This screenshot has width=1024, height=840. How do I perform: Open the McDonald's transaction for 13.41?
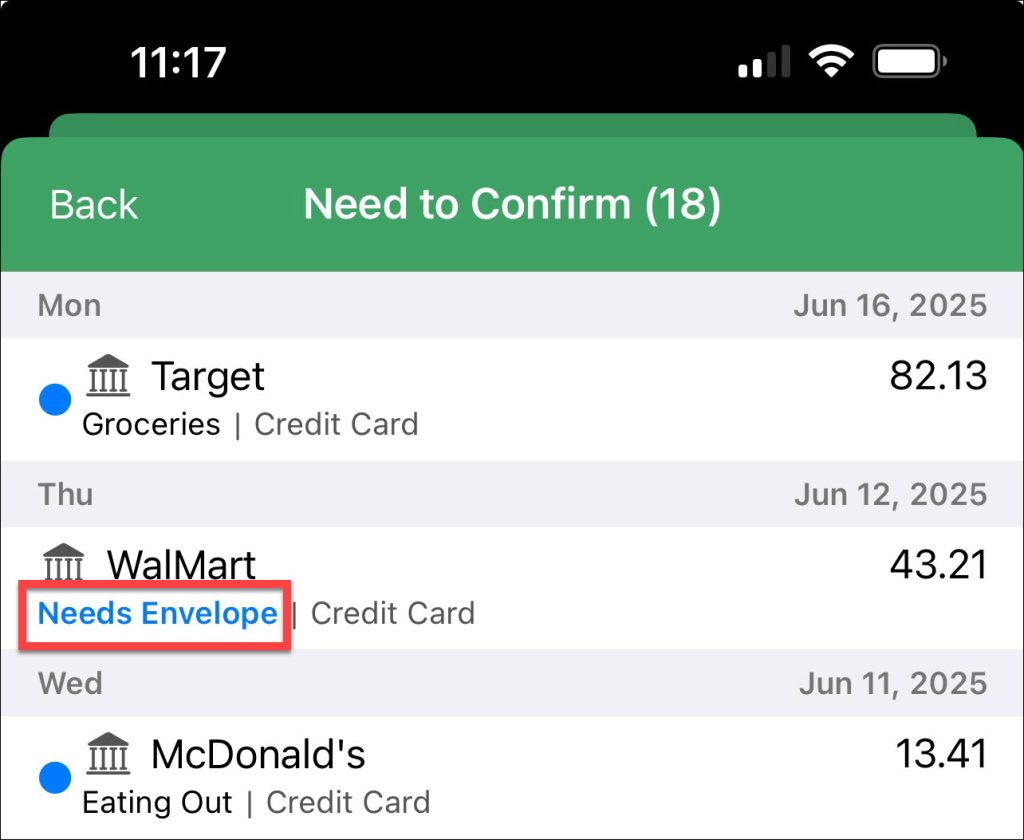[x=512, y=776]
